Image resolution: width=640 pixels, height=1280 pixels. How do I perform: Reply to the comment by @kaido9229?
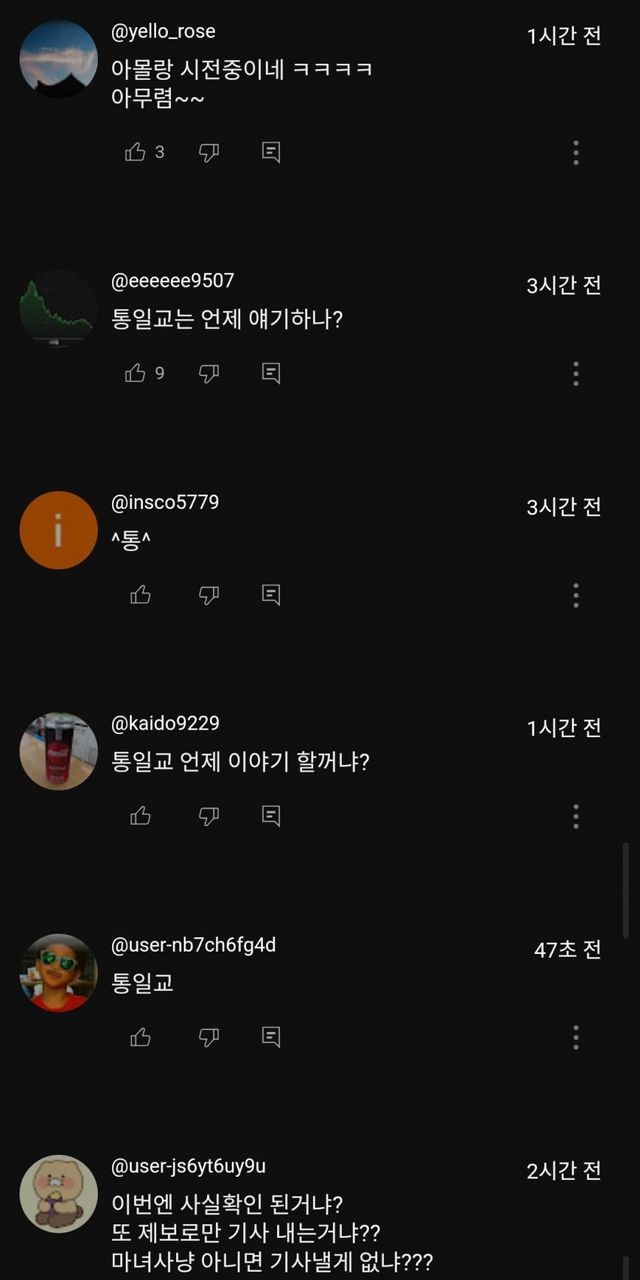coord(270,816)
